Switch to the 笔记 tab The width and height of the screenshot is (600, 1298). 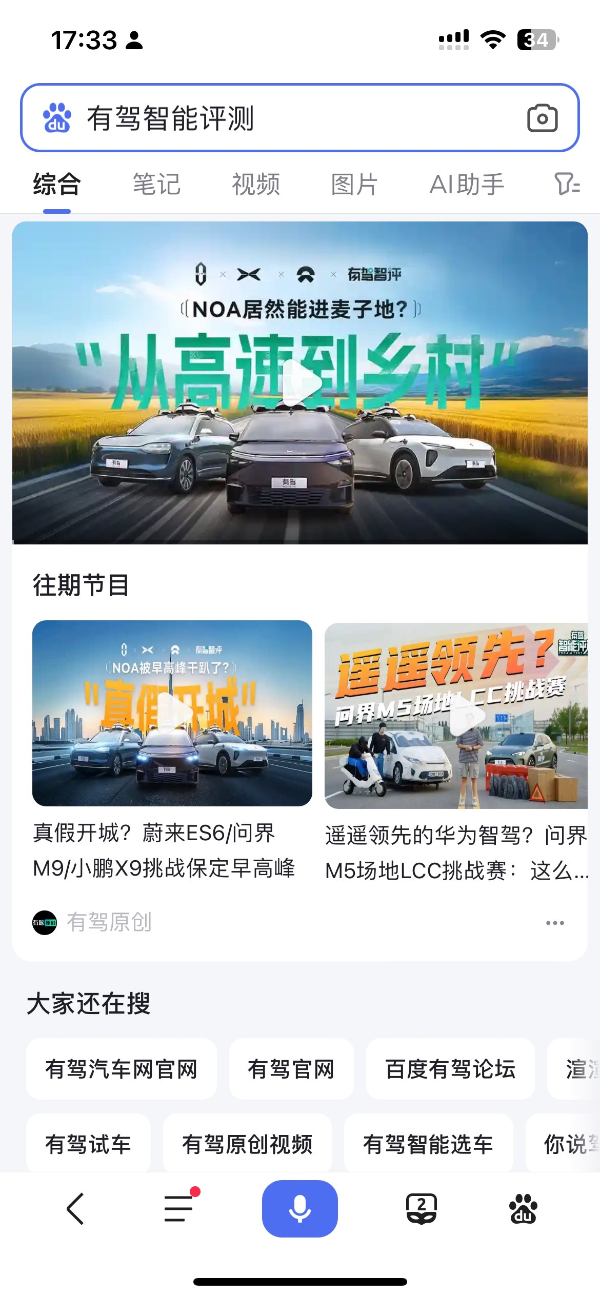click(x=156, y=184)
